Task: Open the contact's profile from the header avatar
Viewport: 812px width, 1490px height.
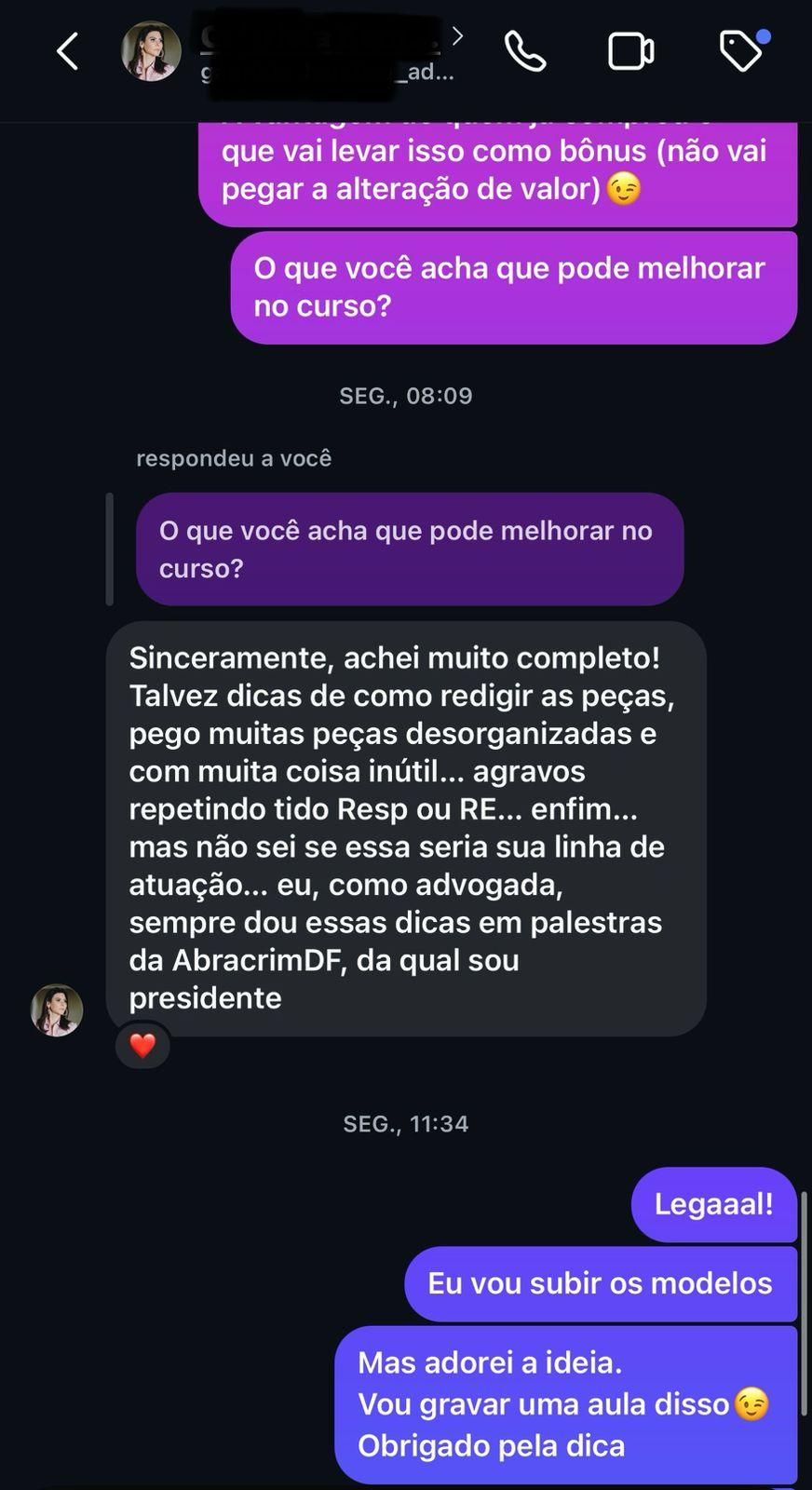Action: (x=151, y=51)
